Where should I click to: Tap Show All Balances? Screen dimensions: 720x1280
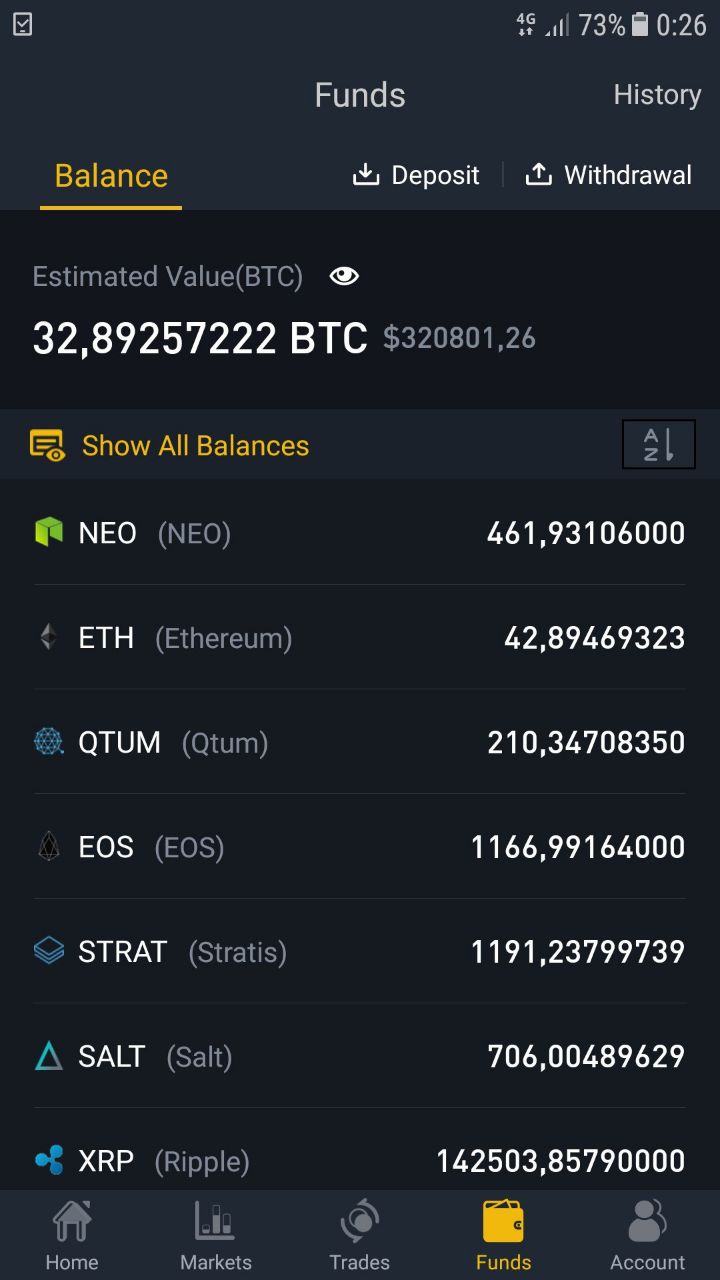(x=170, y=445)
